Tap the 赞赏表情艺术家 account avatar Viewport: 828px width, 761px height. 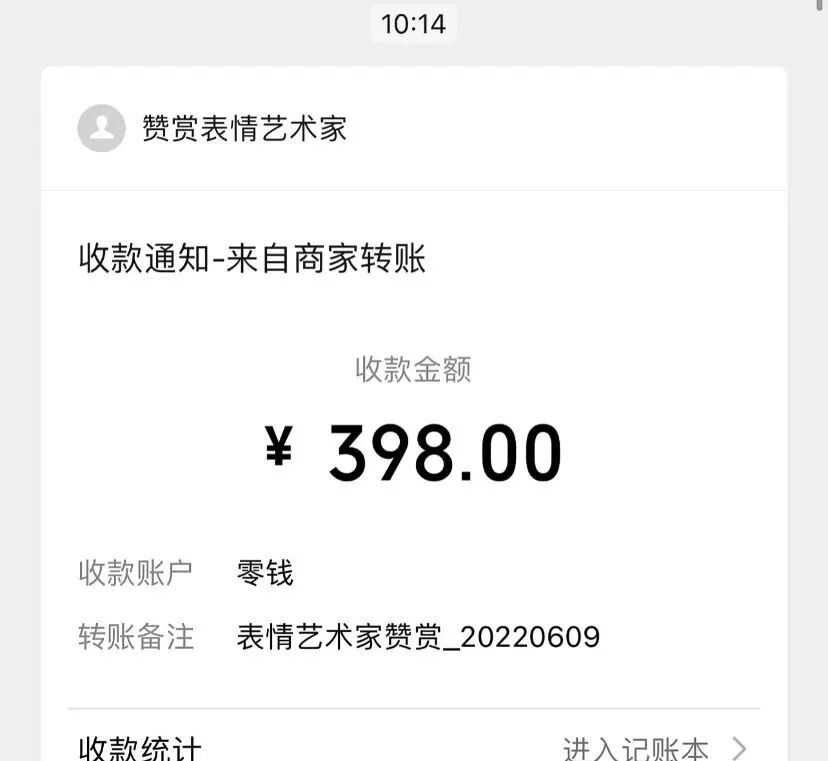tap(101, 129)
